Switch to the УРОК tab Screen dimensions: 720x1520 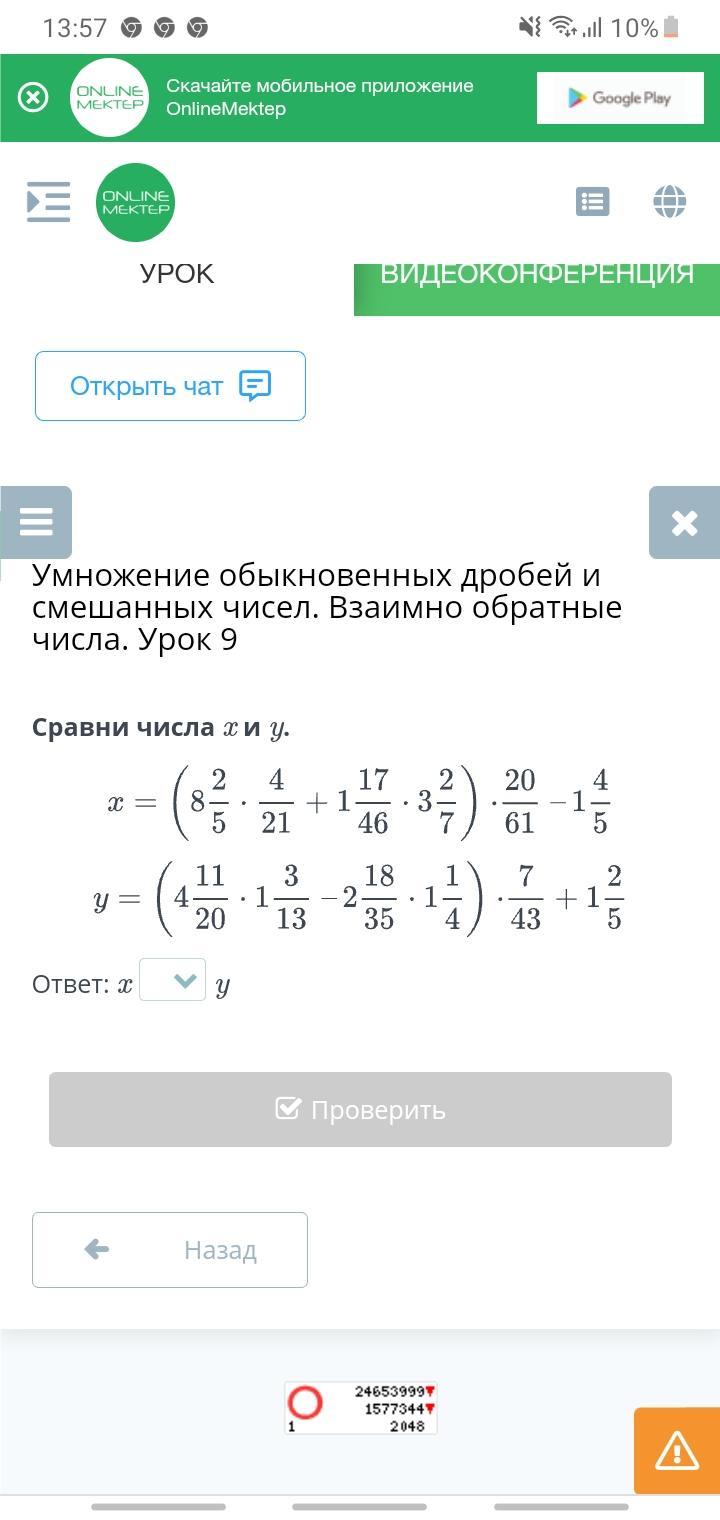coord(177,275)
